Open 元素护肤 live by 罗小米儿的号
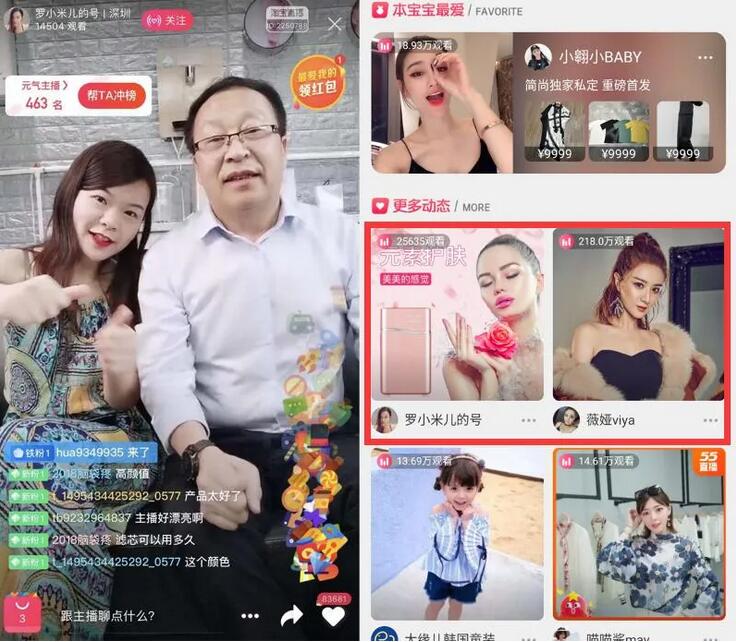Image resolution: width=736 pixels, height=642 pixels. 458,315
